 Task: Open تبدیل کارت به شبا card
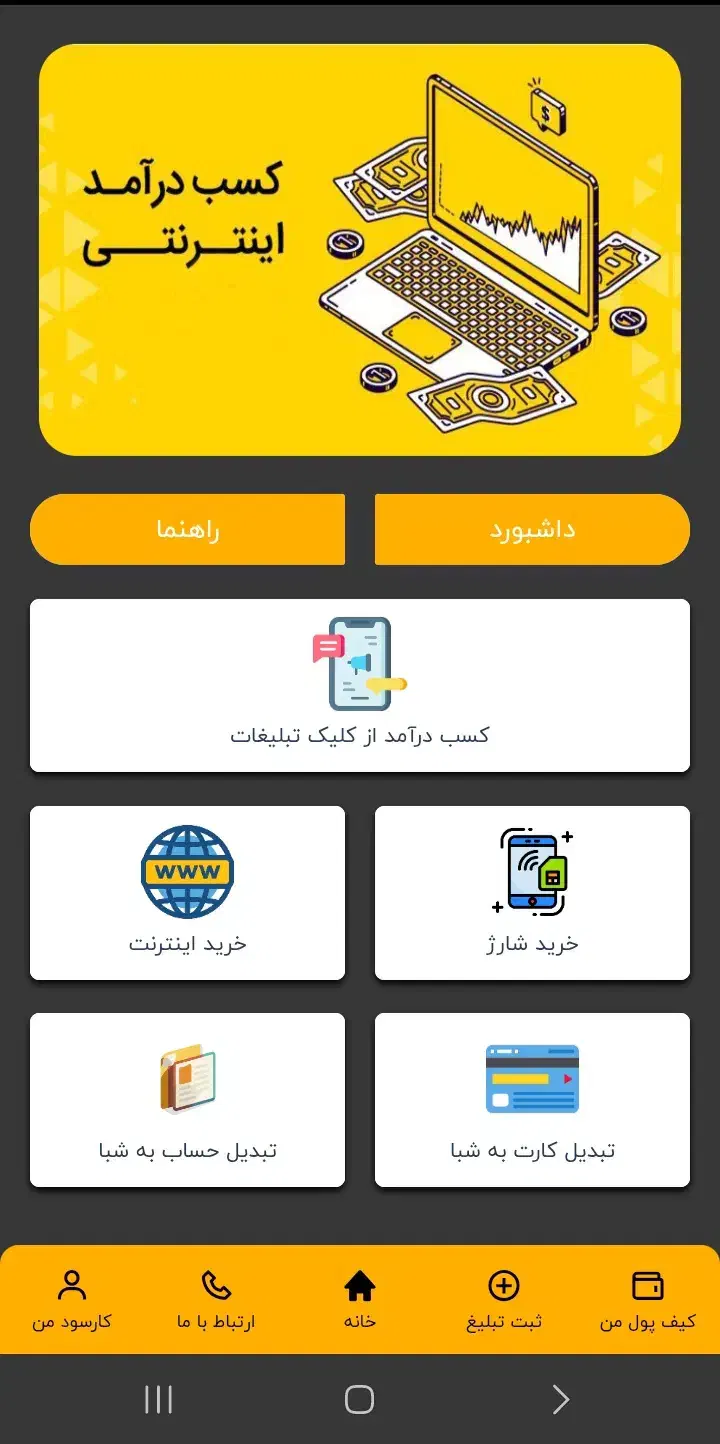tap(532, 1099)
